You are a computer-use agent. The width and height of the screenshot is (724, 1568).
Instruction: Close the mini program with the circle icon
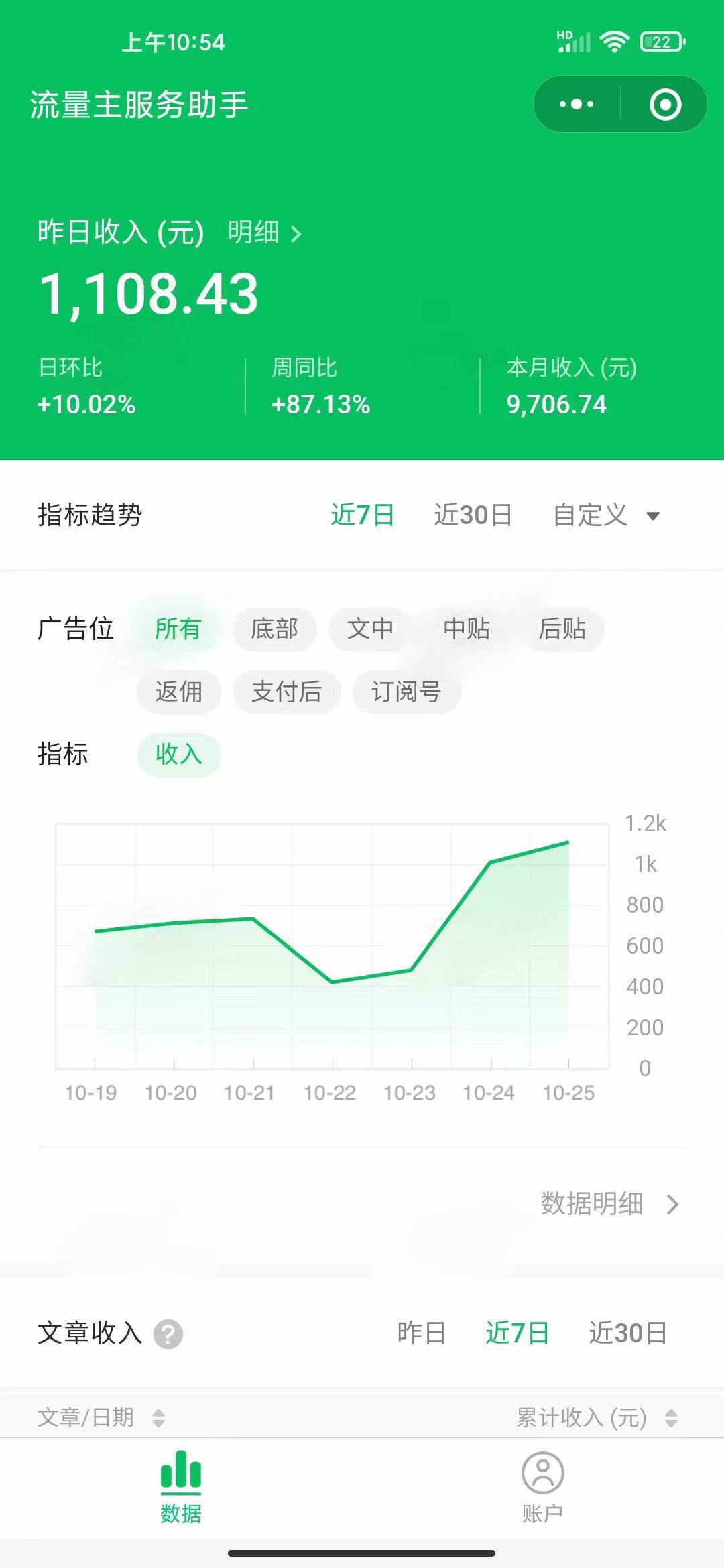(665, 105)
